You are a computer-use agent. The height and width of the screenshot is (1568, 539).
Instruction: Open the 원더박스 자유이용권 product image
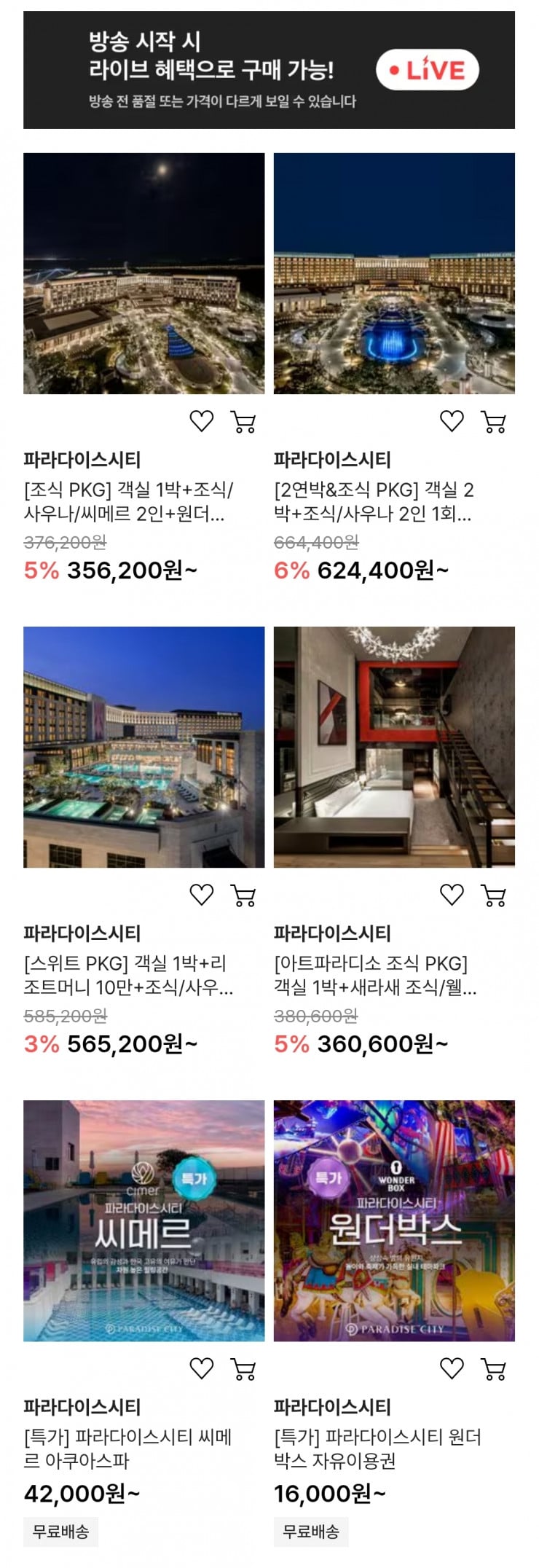(x=394, y=1220)
